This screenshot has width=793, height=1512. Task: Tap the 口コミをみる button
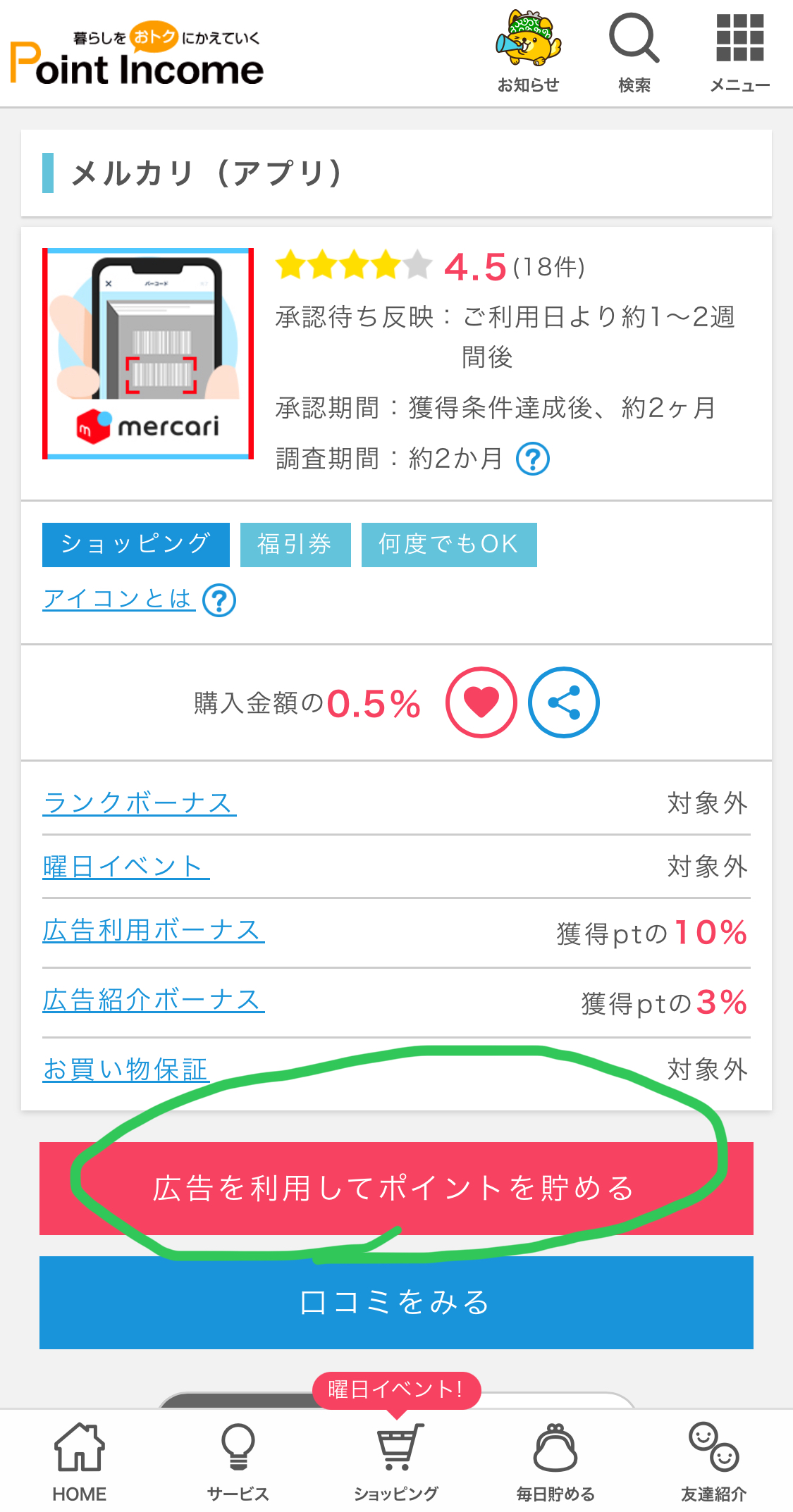tap(396, 1303)
